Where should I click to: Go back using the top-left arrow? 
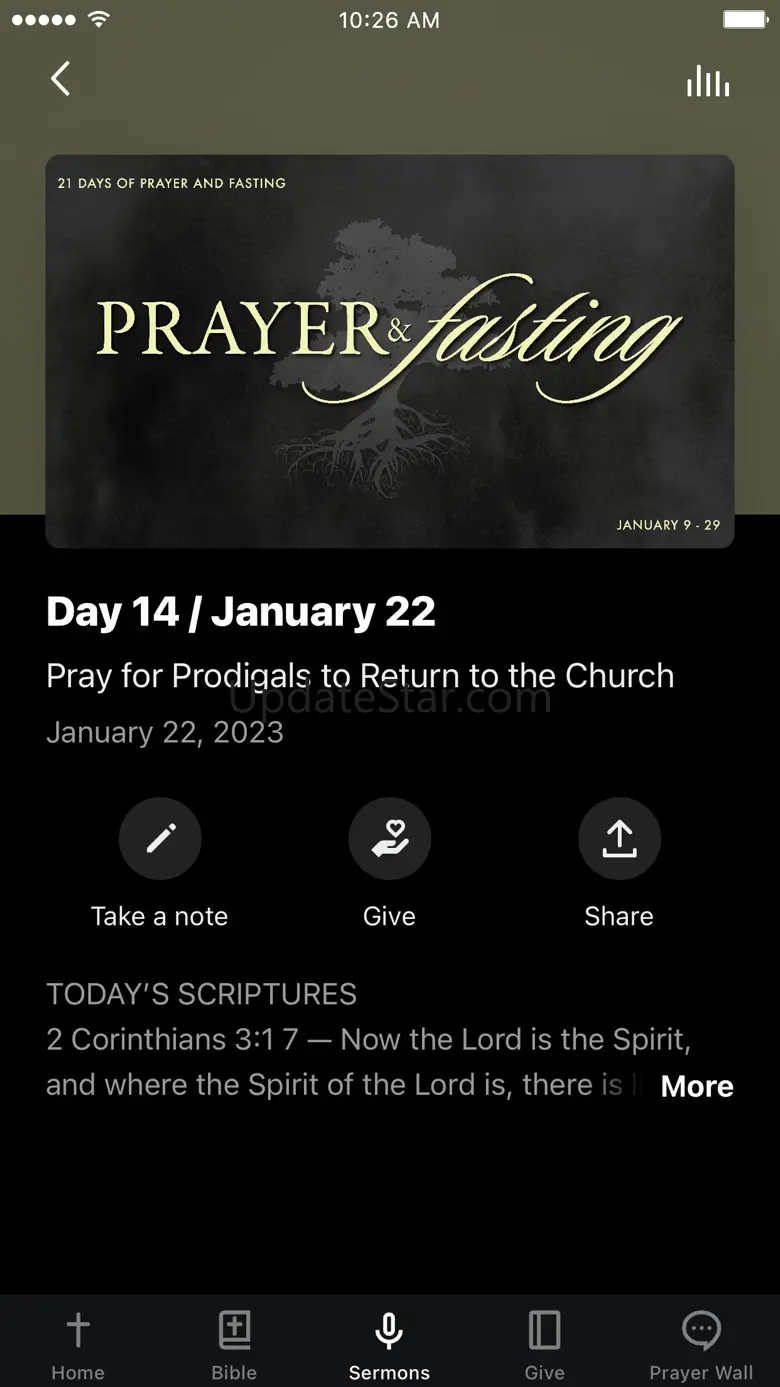61,79
